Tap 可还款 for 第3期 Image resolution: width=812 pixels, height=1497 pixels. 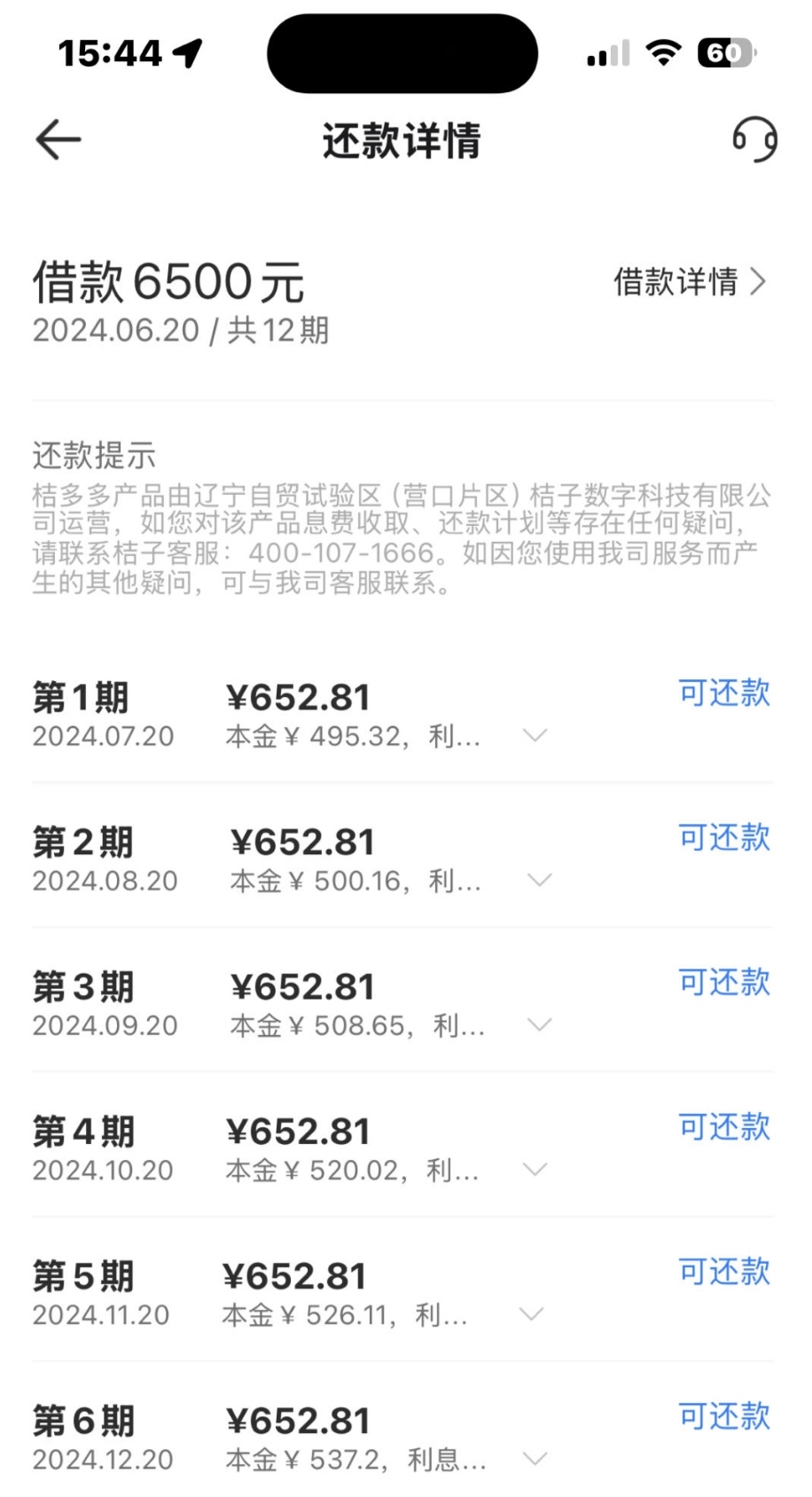(724, 982)
